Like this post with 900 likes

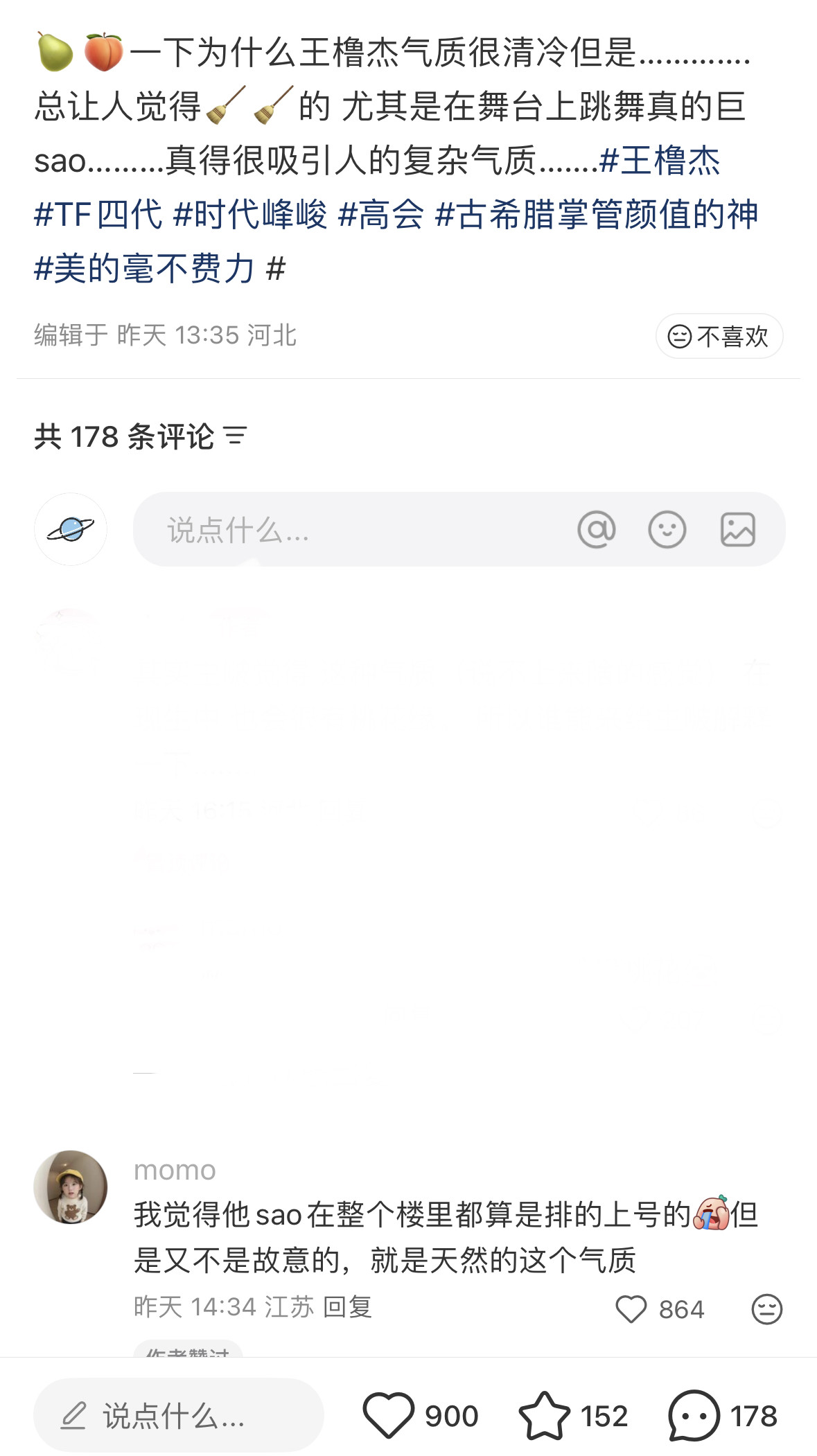coord(389,1416)
